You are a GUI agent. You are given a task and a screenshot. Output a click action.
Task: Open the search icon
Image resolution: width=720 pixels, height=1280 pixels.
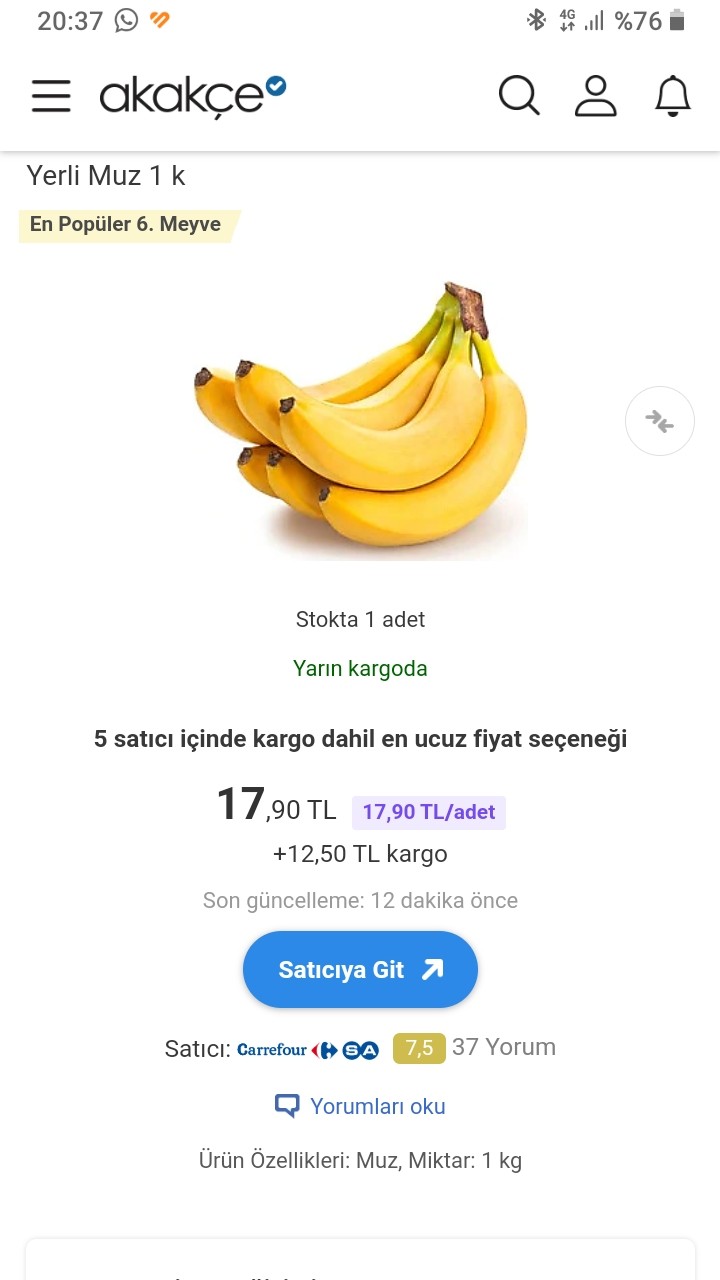click(x=519, y=96)
